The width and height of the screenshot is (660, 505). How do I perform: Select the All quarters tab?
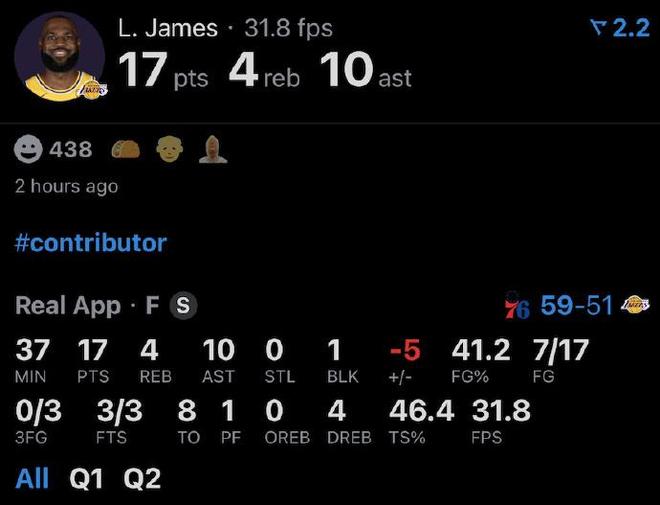tap(32, 478)
